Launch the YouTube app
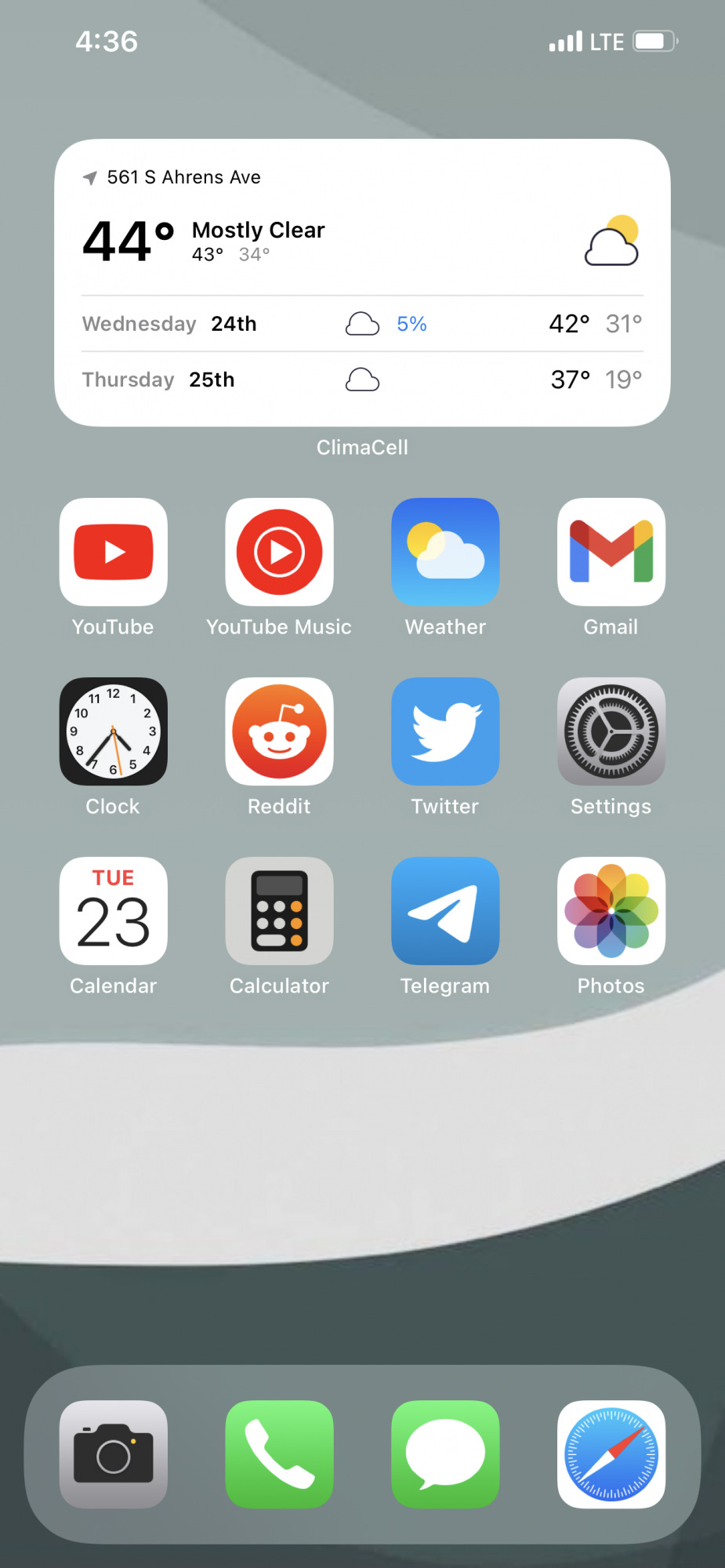This screenshot has width=725, height=1568. click(x=114, y=552)
